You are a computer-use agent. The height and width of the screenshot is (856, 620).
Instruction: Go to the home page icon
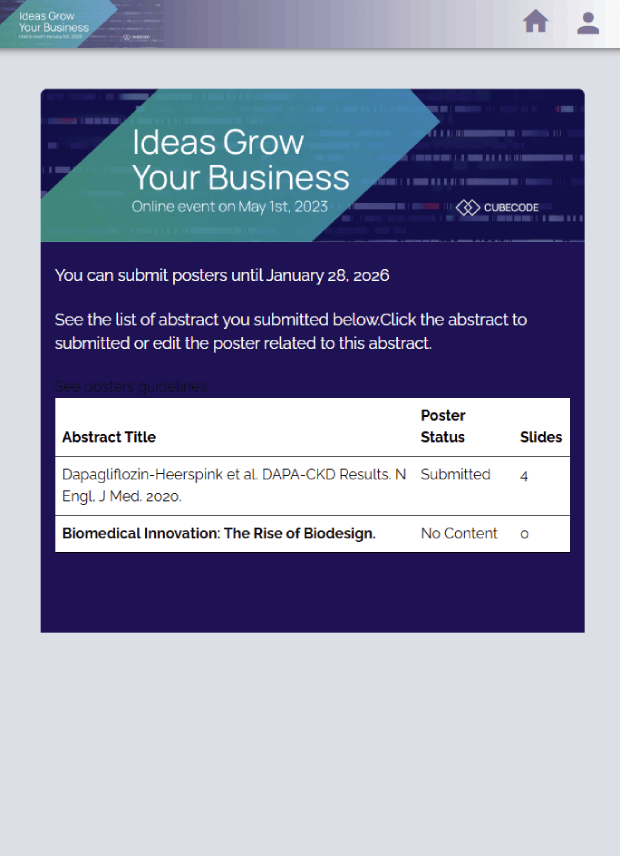coord(536,22)
